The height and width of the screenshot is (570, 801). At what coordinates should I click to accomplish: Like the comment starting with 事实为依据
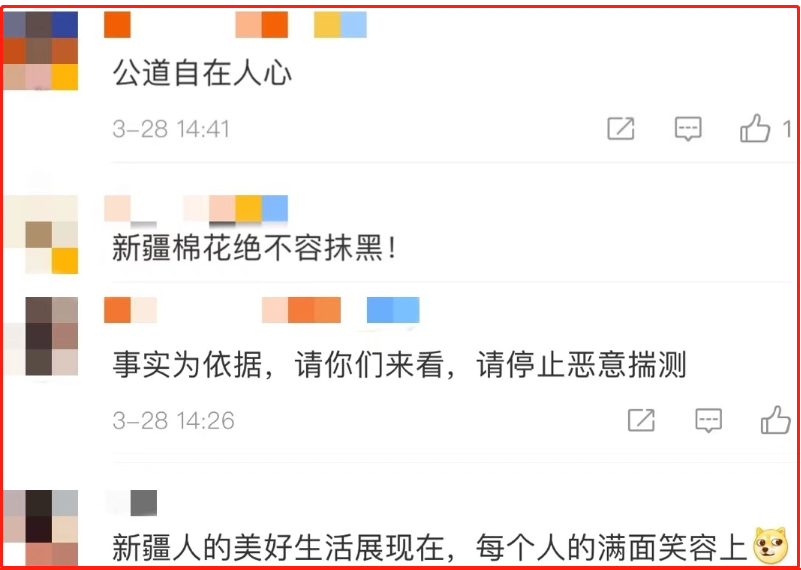coord(775,420)
